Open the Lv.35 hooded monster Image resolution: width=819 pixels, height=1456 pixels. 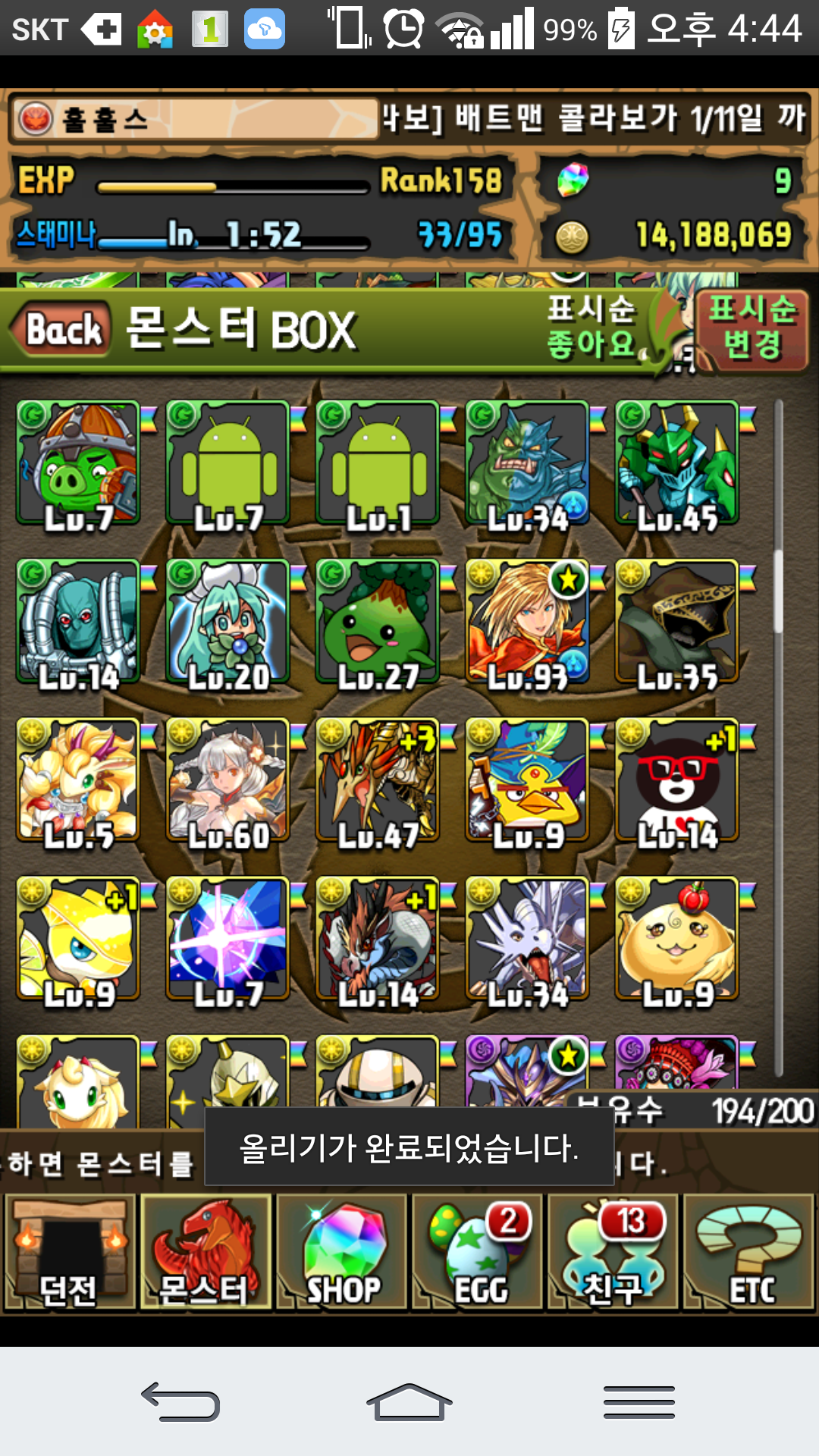tap(677, 622)
